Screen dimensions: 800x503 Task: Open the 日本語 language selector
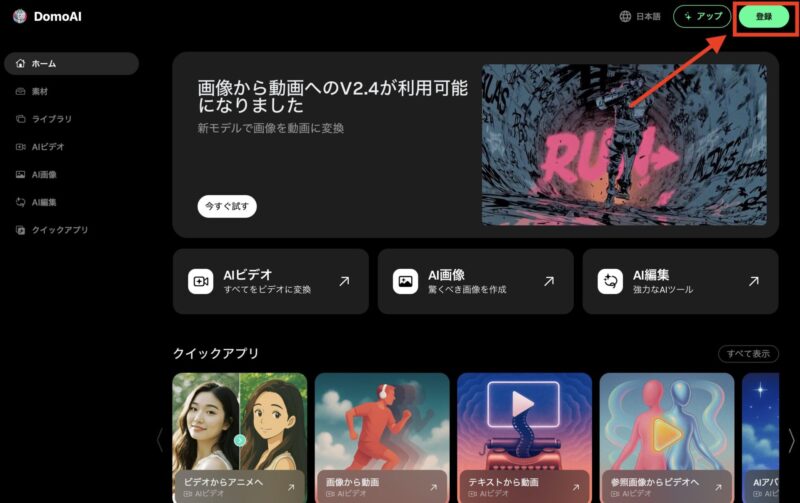tap(641, 17)
